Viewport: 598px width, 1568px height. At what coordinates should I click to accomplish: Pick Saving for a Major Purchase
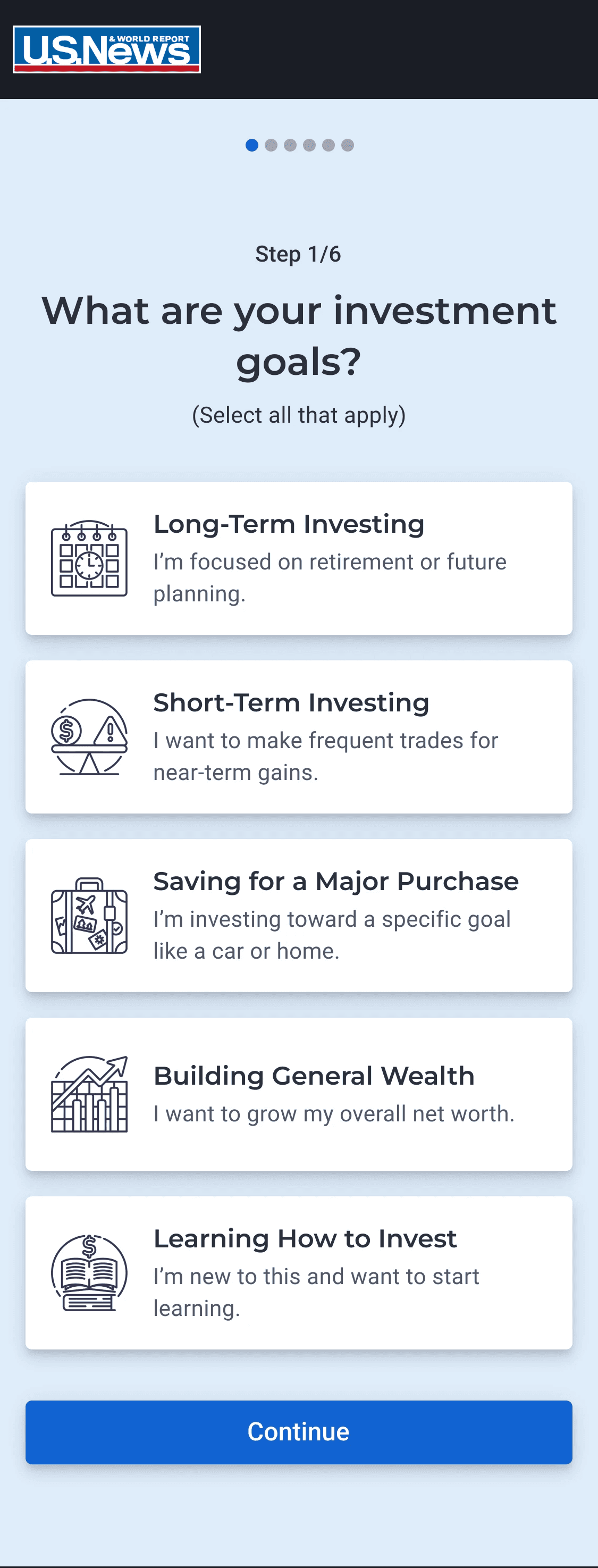click(299, 916)
